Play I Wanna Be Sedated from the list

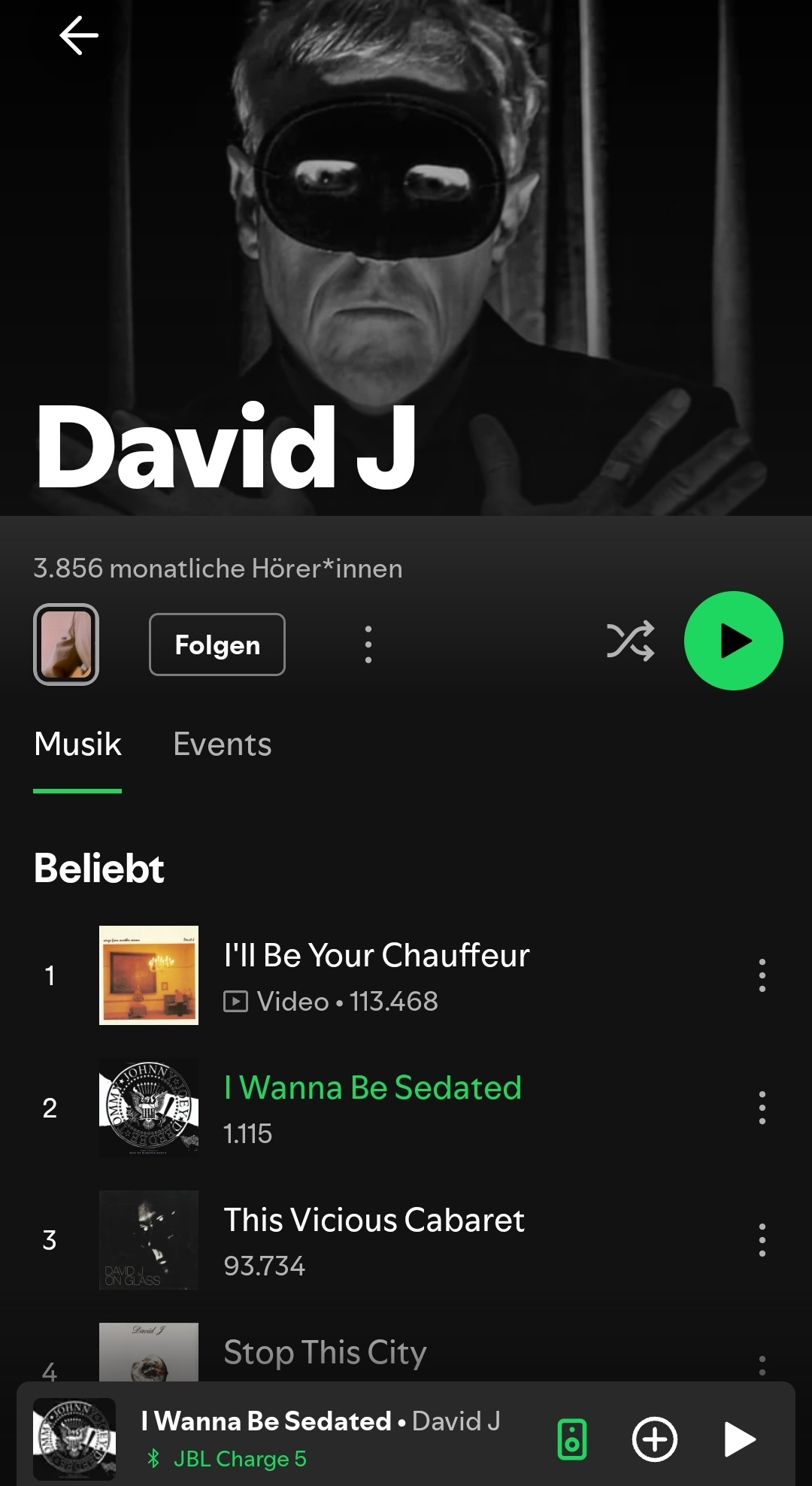coord(406,1108)
